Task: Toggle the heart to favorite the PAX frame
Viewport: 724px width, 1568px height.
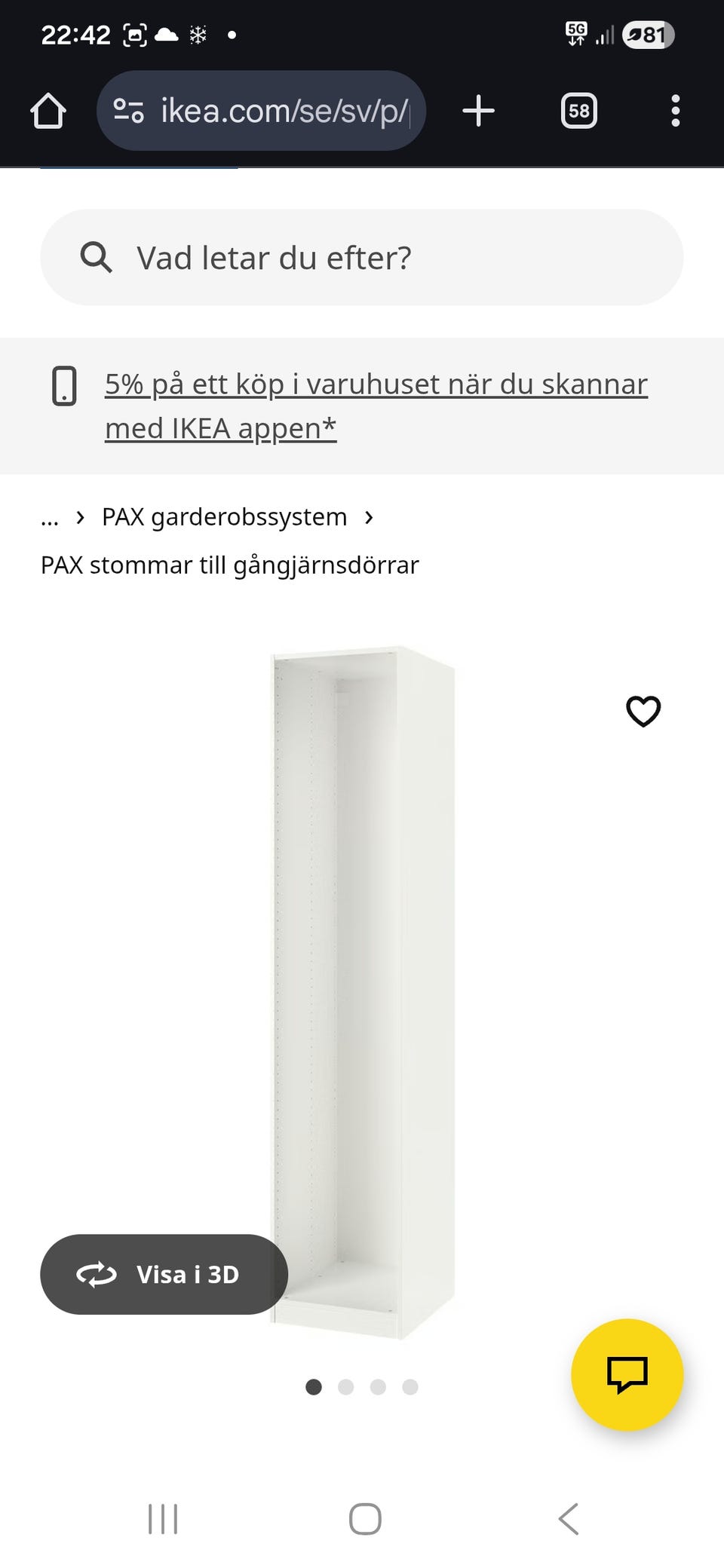Action: (x=643, y=712)
